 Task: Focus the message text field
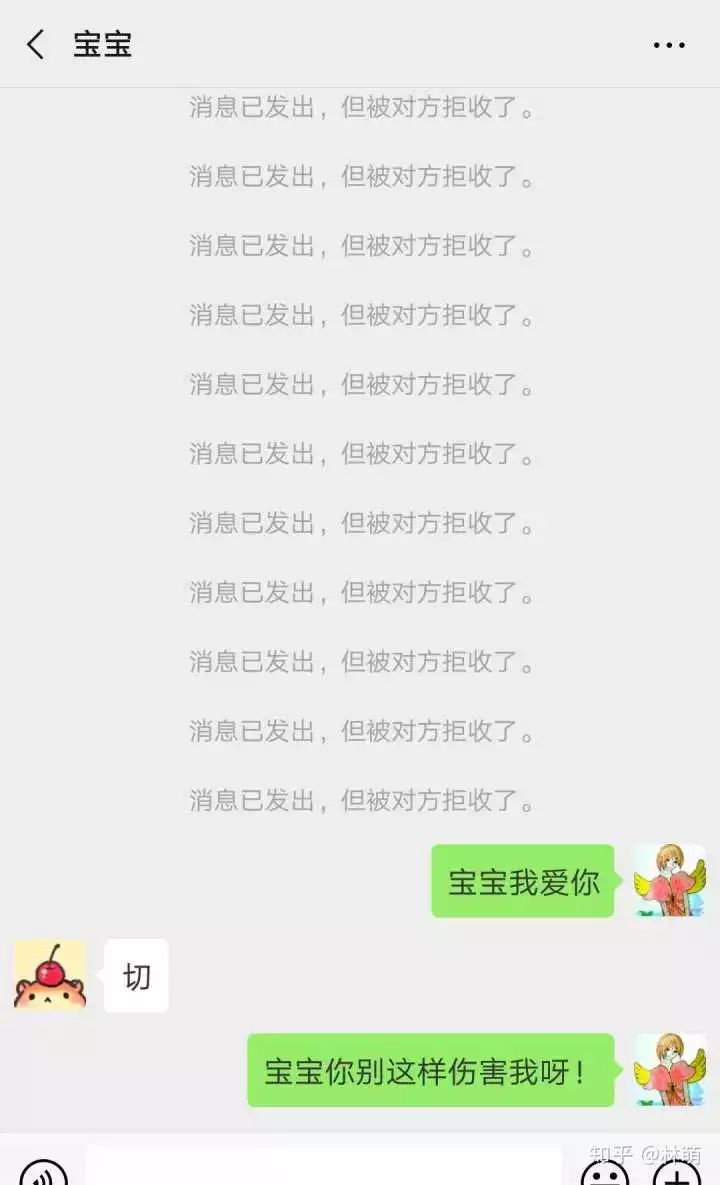pyautogui.click(x=323, y=1168)
